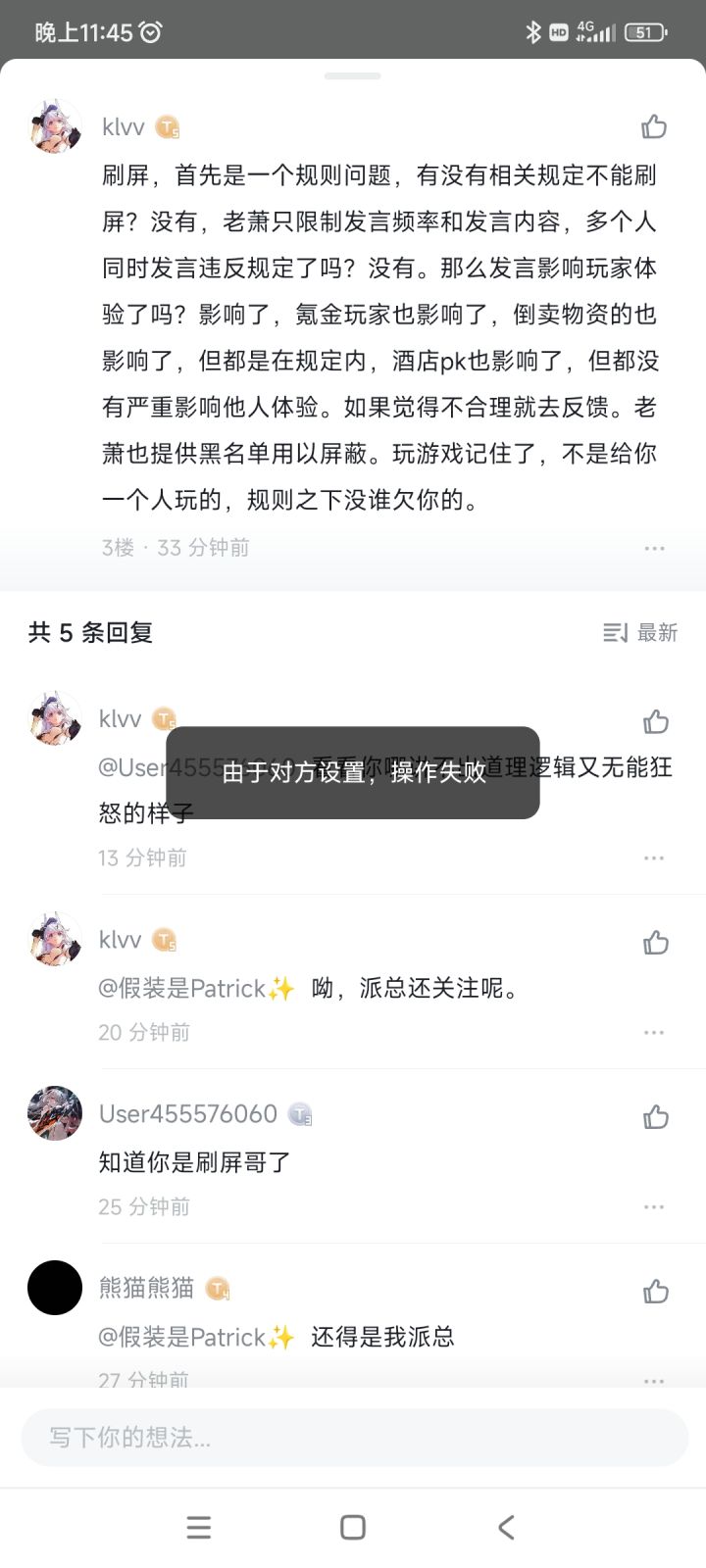706x1568 pixels.
Task: Like klvv's main comment on floor 3
Action: 654,126
